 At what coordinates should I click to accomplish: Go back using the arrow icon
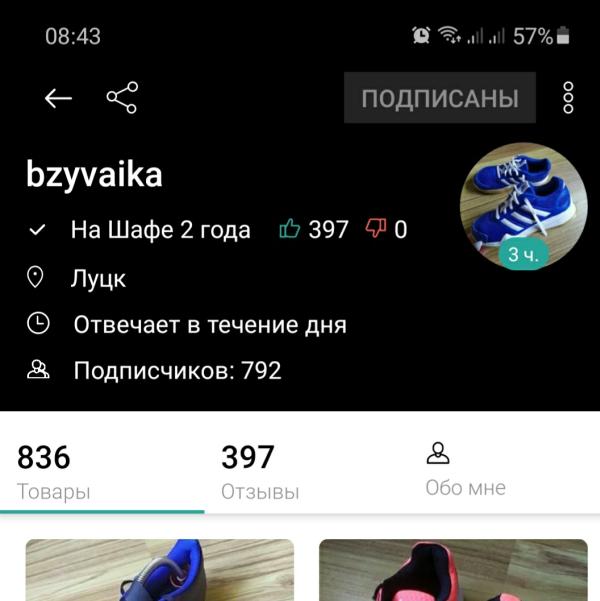coord(58,98)
